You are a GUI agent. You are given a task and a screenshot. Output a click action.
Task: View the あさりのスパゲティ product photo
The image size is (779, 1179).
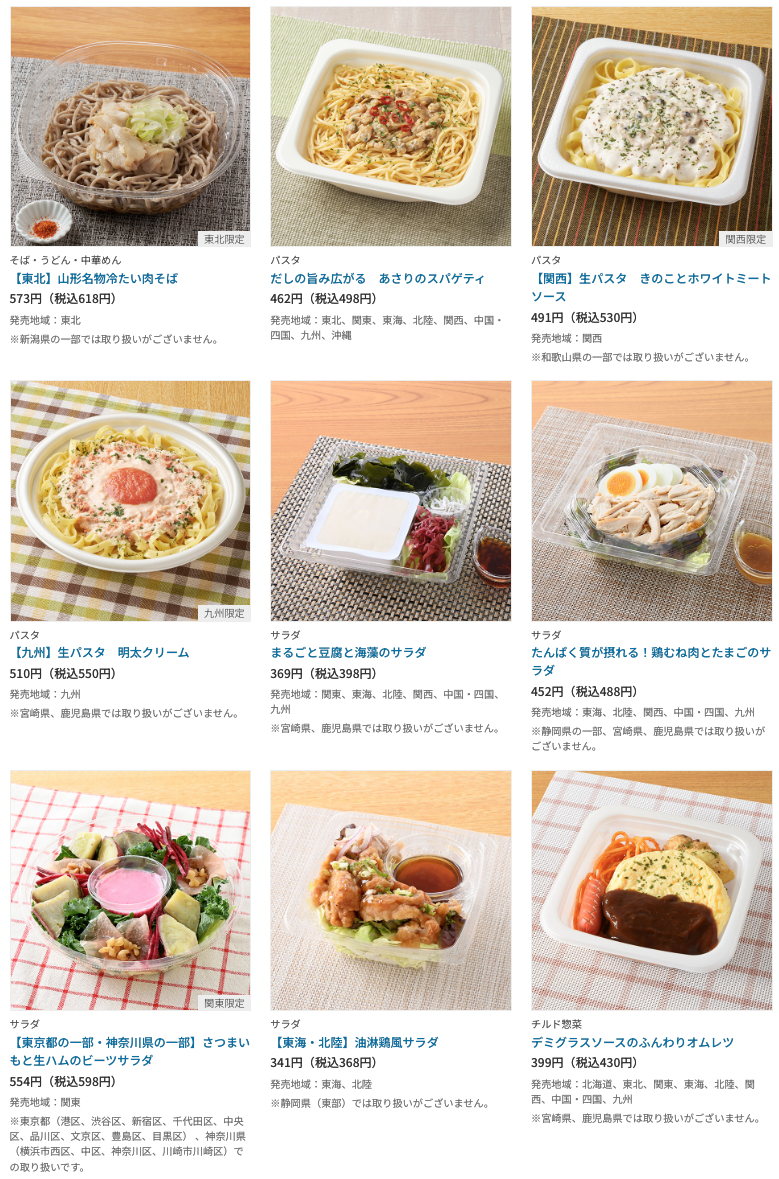point(390,126)
